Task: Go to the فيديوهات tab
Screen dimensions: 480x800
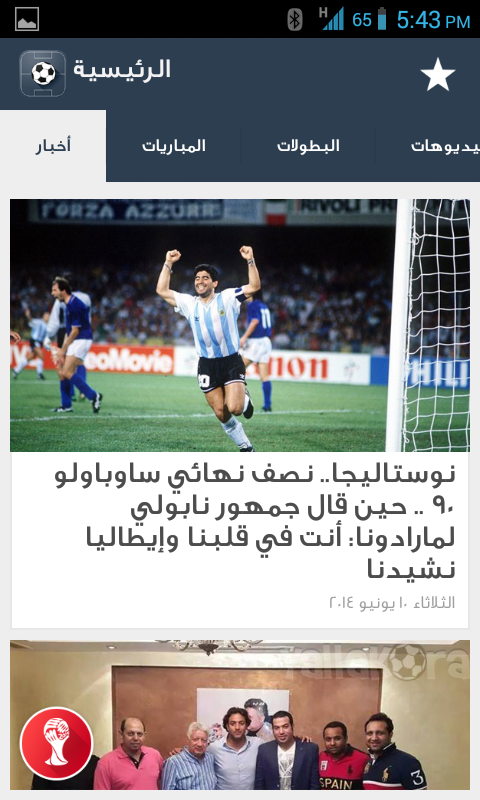Action: (x=428, y=146)
